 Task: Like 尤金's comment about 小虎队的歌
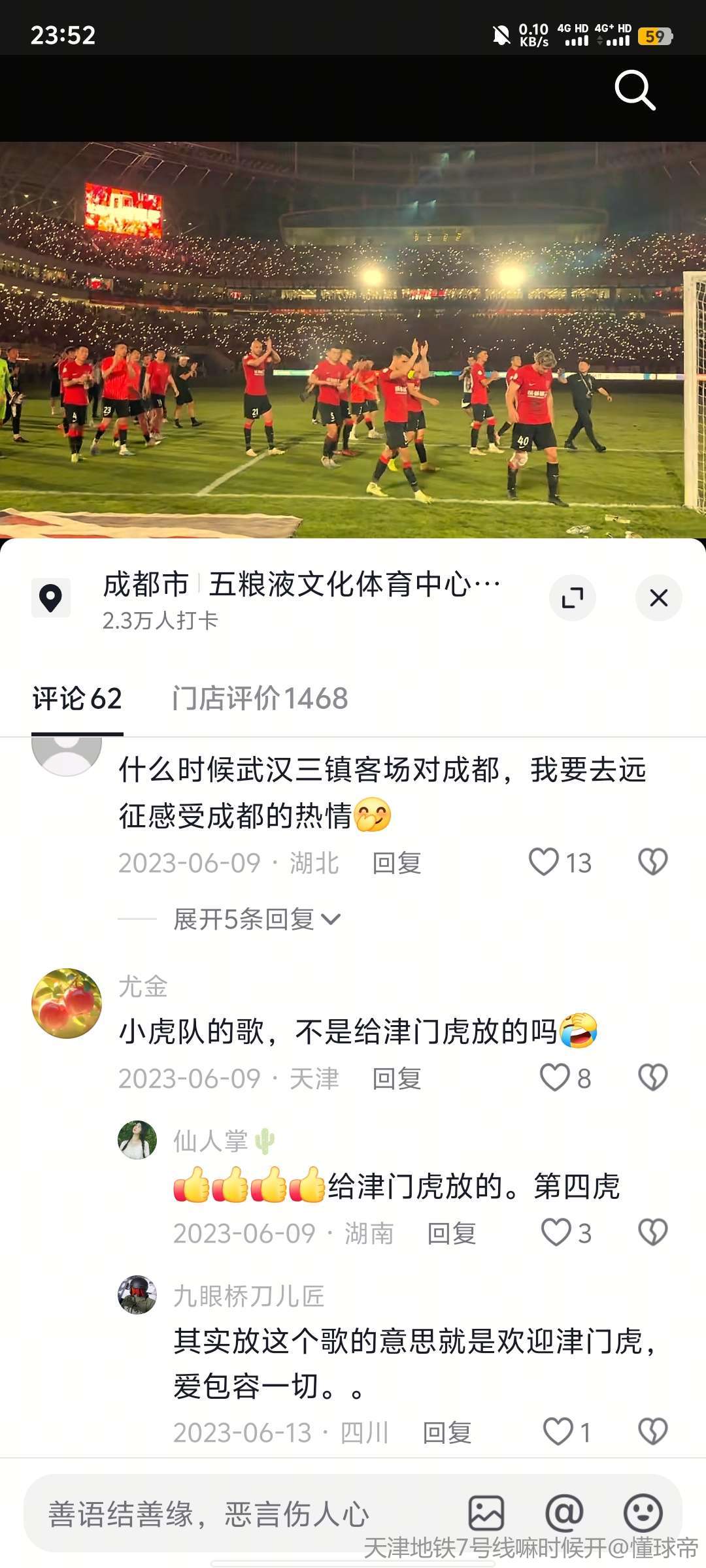554,1077
